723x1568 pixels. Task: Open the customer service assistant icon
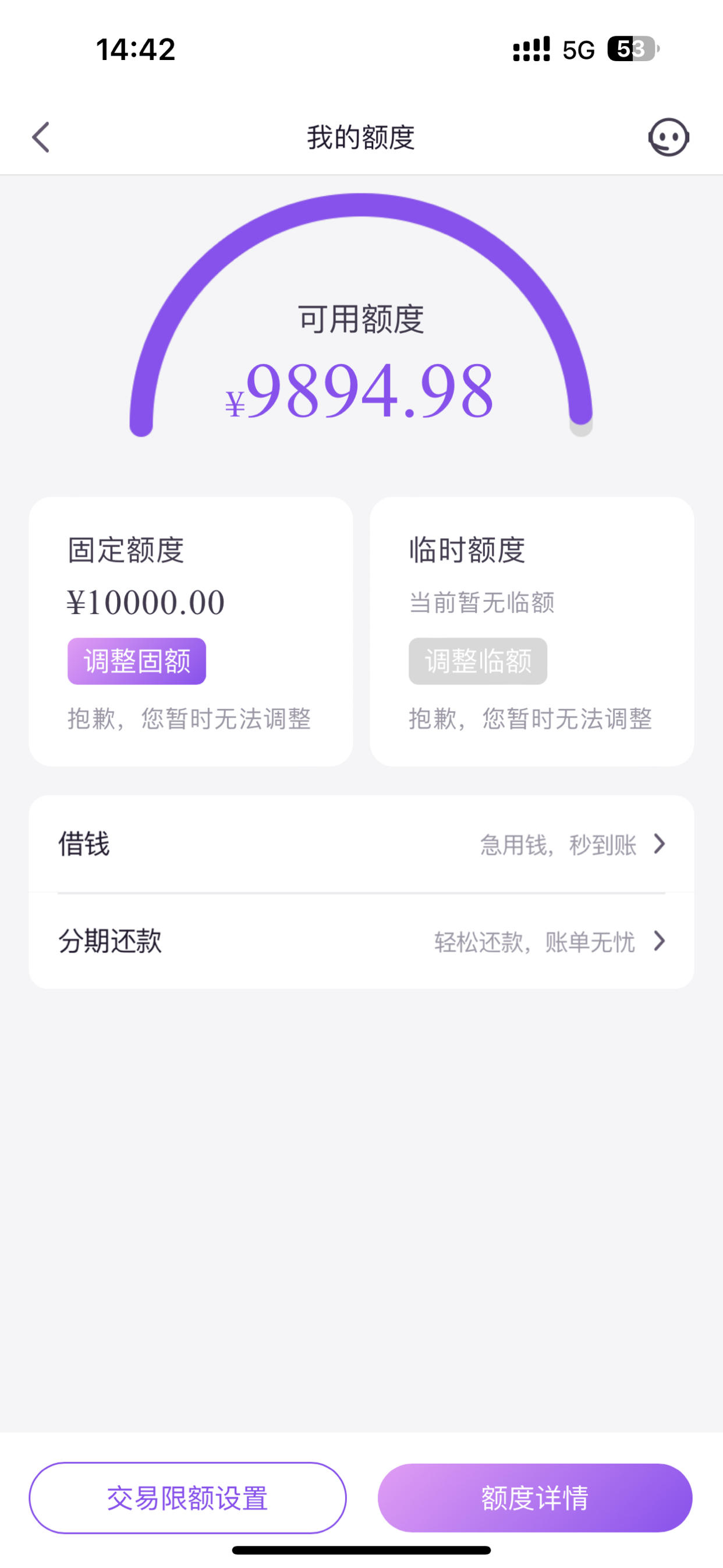[x=668, y=137]
